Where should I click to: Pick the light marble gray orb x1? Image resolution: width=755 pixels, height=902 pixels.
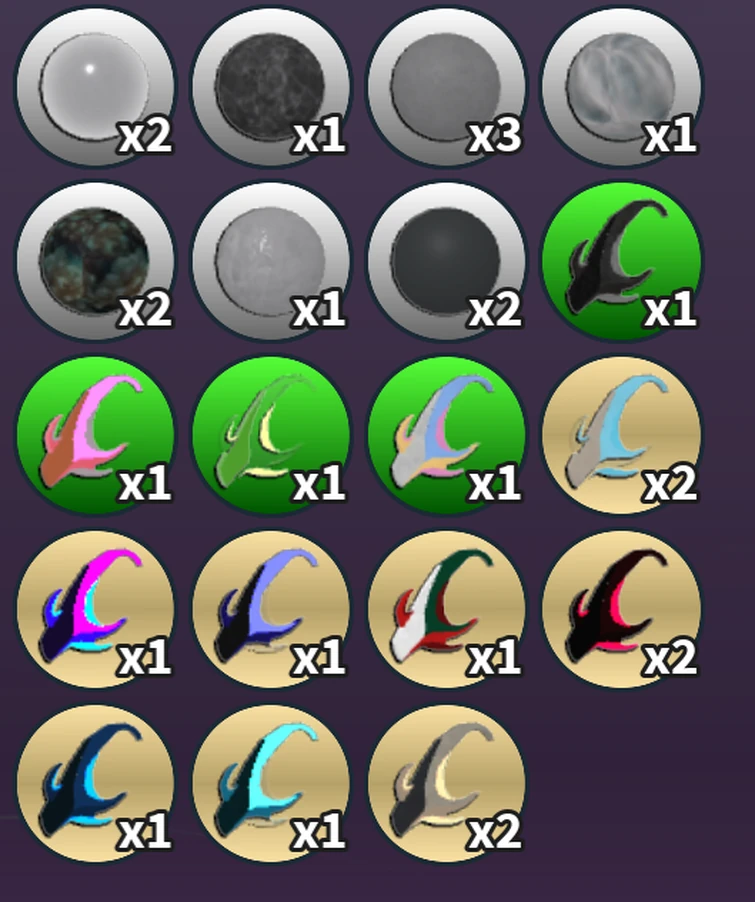pyautogui.click(x=270, y=260)
